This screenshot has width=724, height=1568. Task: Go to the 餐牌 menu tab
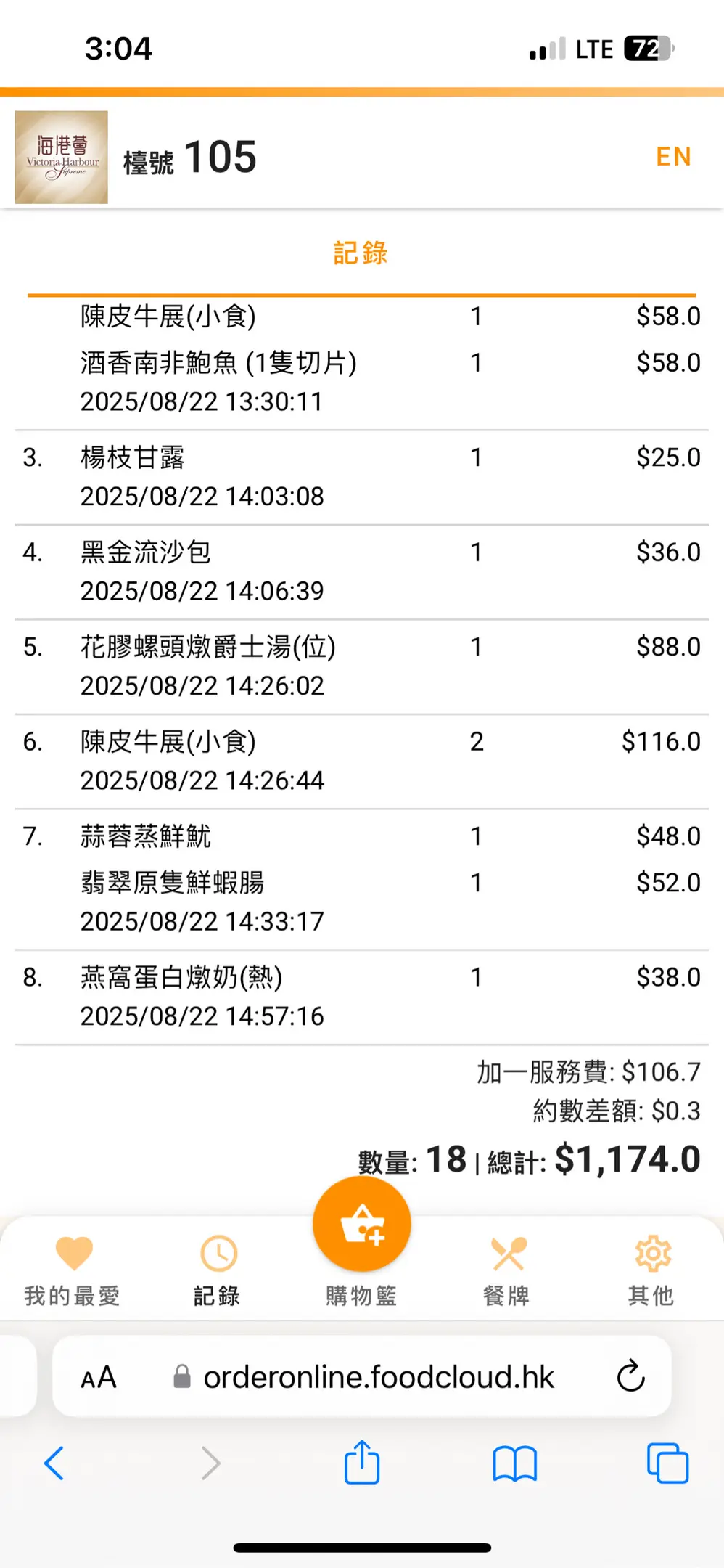tap(507, 1269)
